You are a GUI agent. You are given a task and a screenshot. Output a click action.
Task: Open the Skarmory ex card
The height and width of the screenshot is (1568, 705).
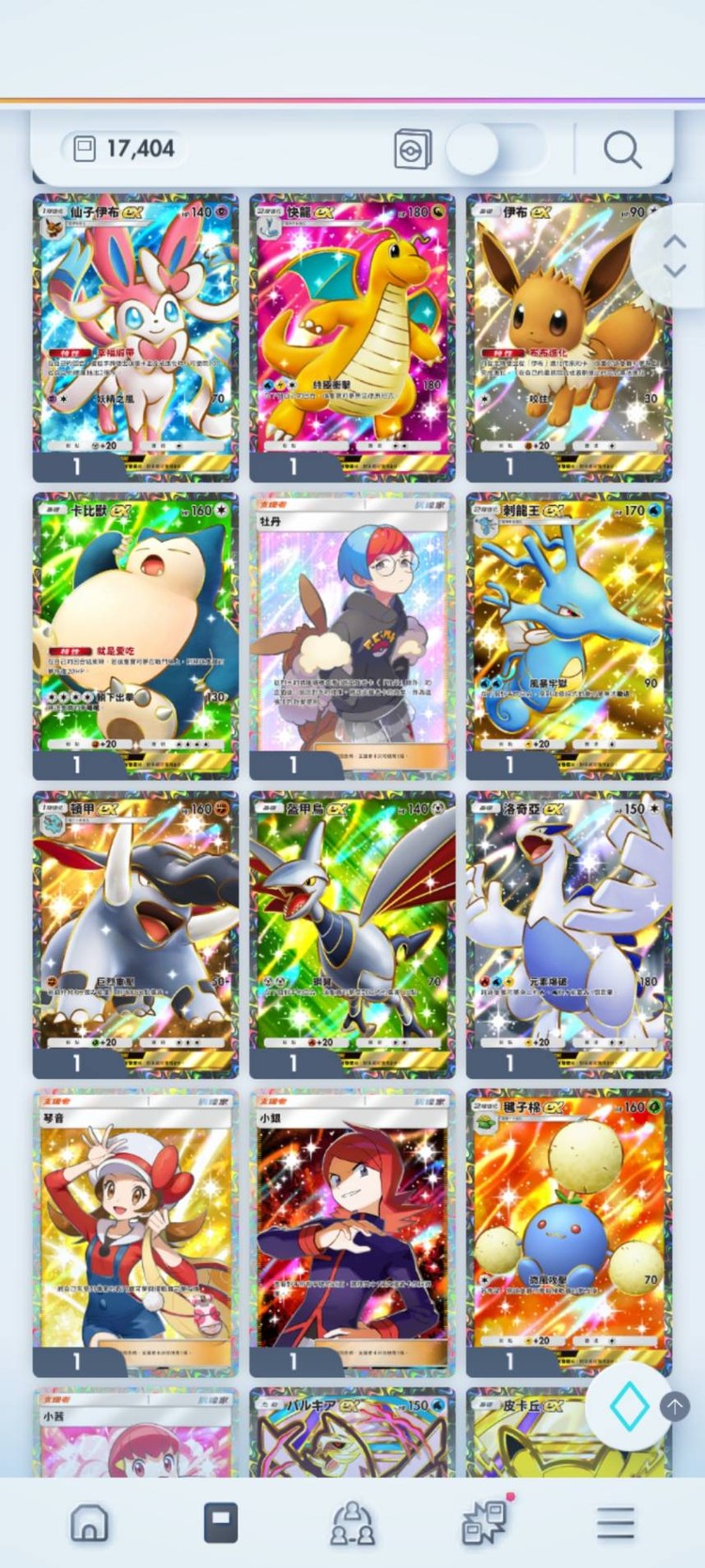click(352, 935)
